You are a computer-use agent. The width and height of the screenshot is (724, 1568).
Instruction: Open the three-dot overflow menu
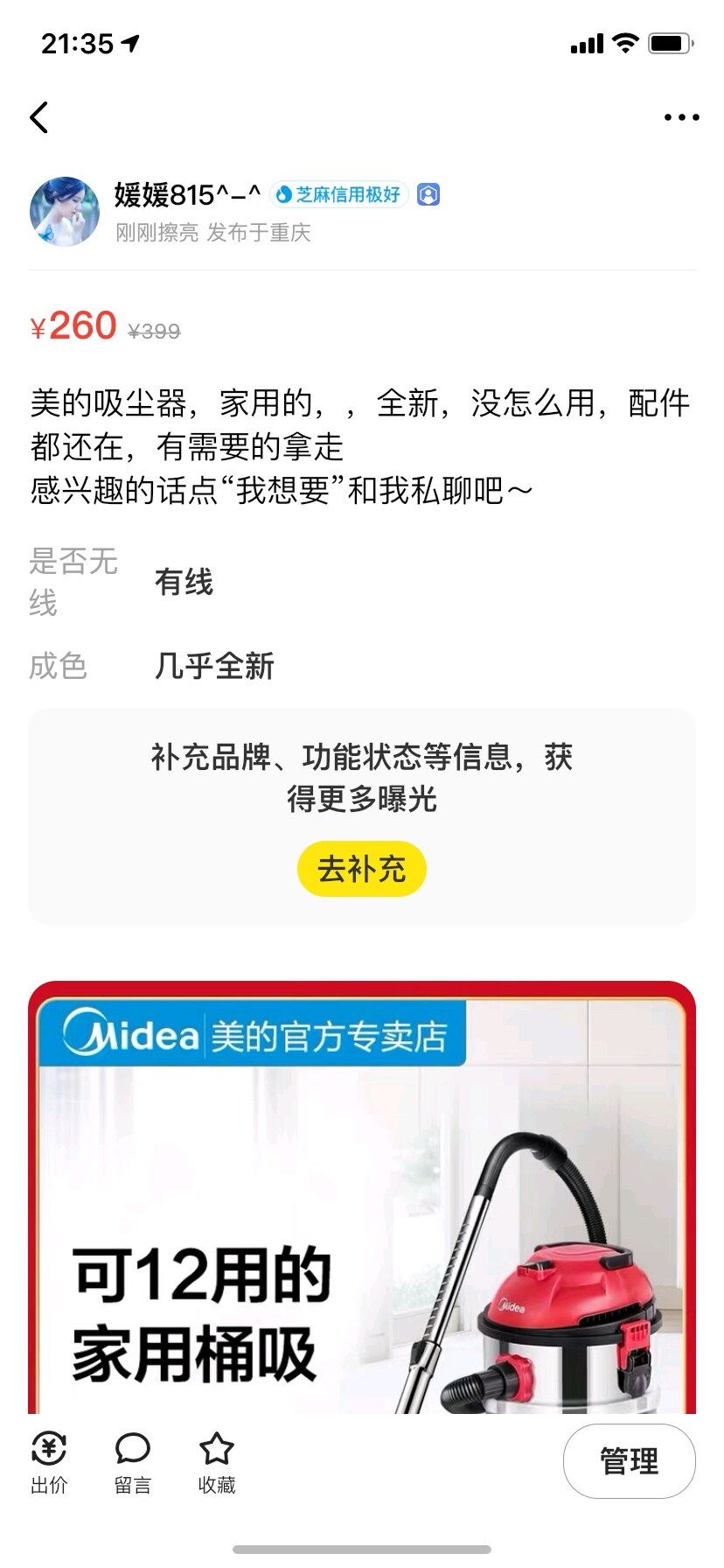pos(681,117)
